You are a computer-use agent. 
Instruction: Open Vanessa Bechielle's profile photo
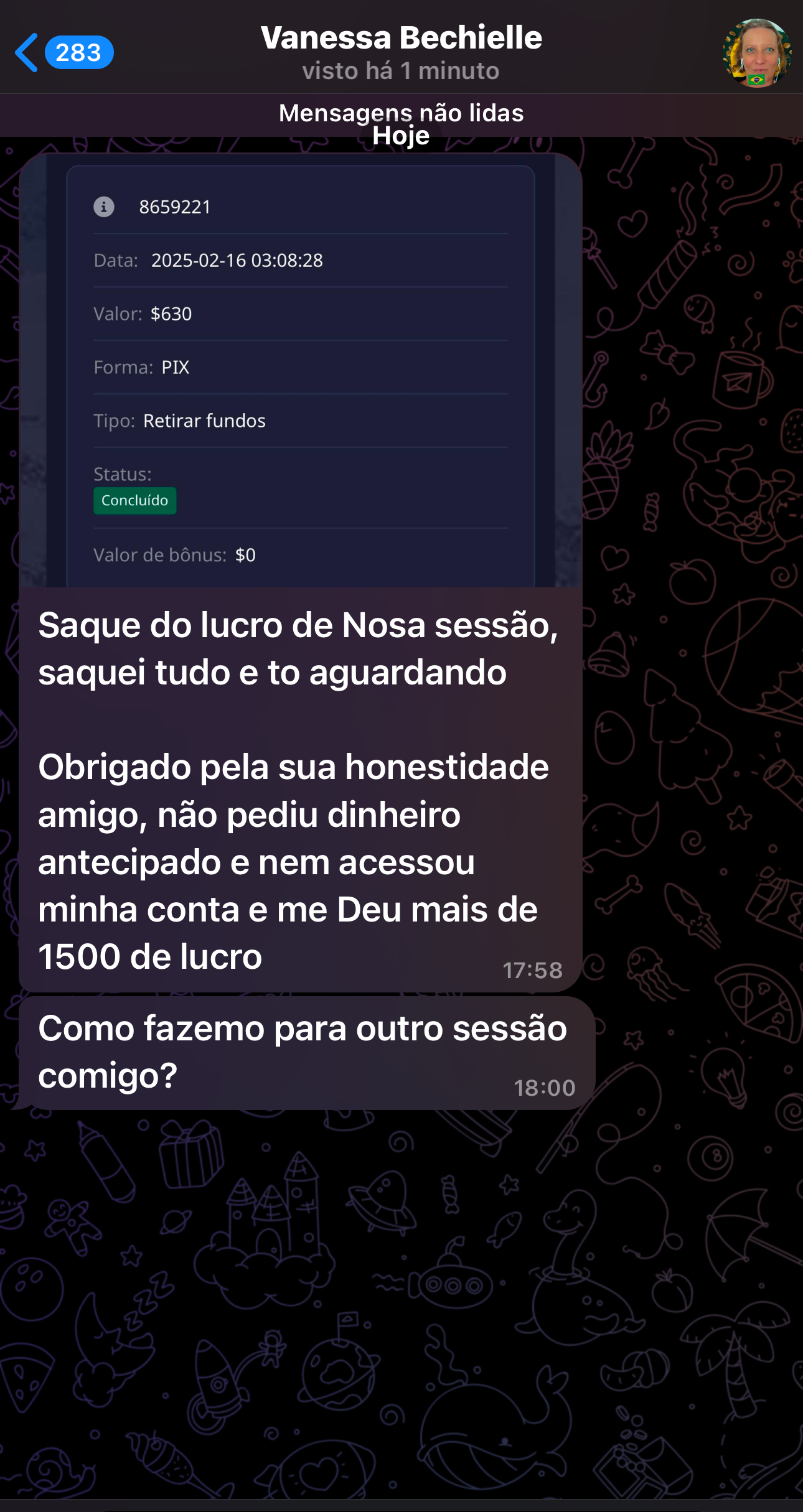click(x=756, y=53)
